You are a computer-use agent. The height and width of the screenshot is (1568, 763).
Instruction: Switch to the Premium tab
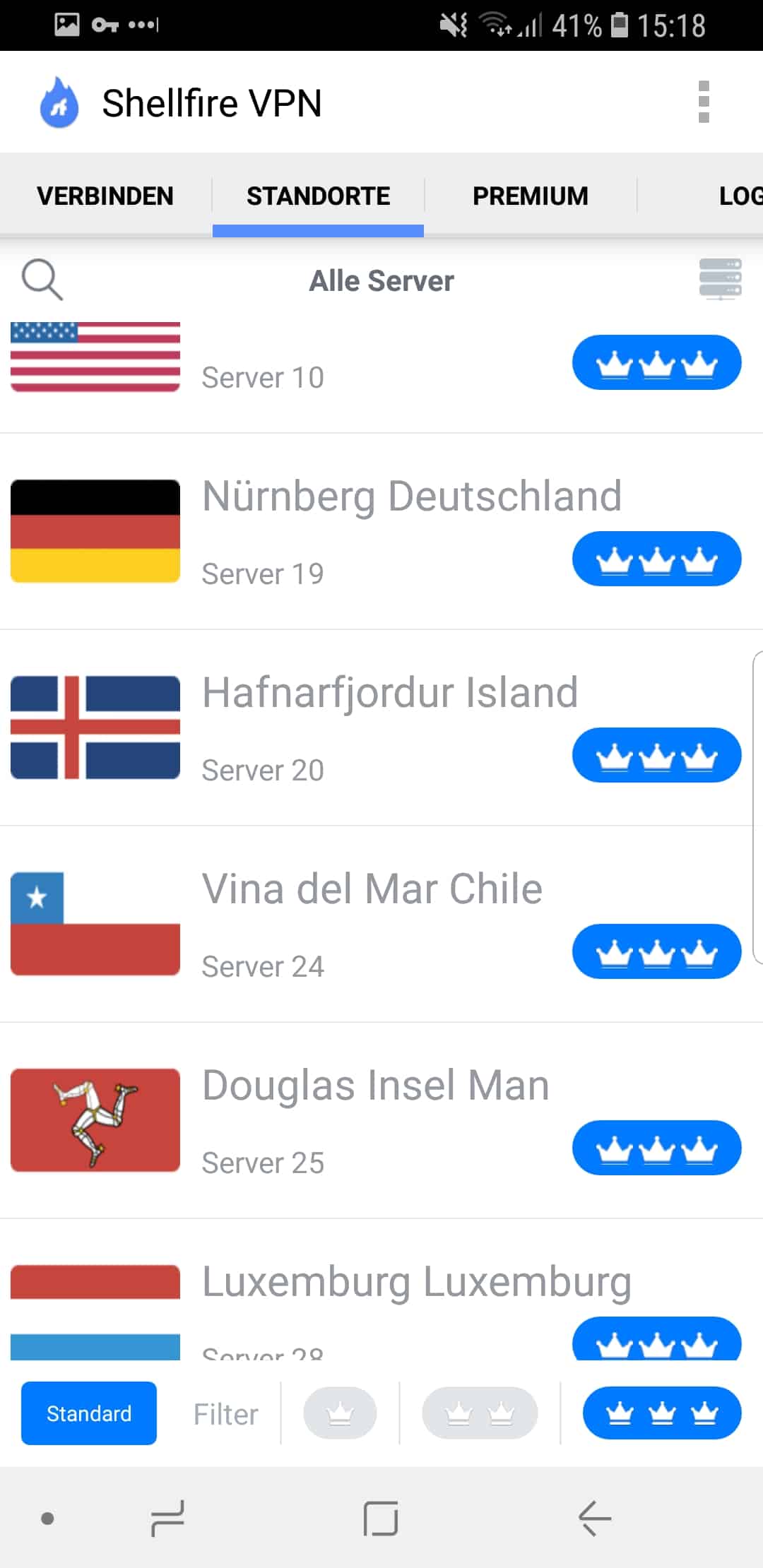pyautogui.click(x=531, y=196)
